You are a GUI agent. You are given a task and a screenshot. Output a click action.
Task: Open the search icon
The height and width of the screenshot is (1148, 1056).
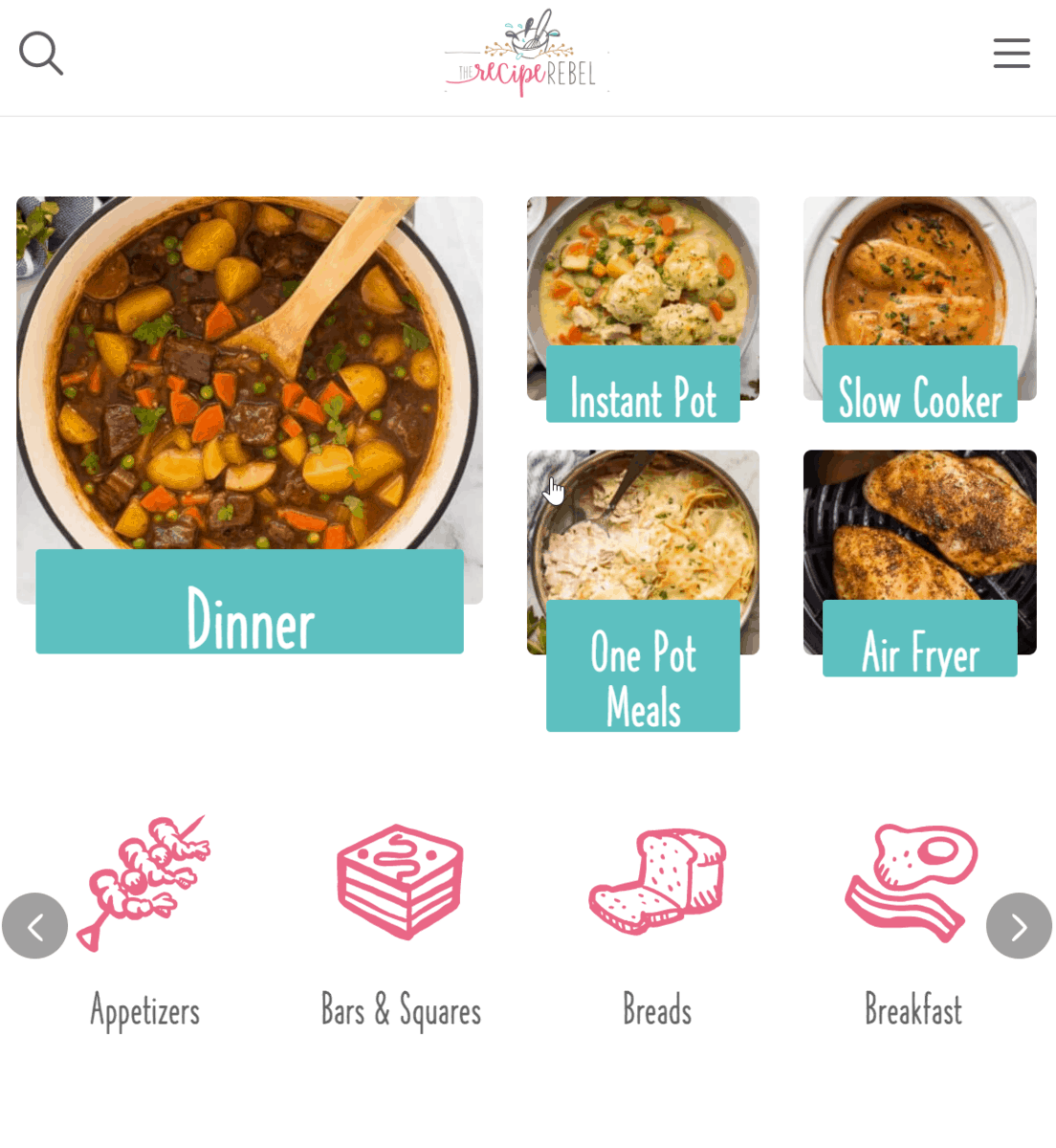click(41, 53)
